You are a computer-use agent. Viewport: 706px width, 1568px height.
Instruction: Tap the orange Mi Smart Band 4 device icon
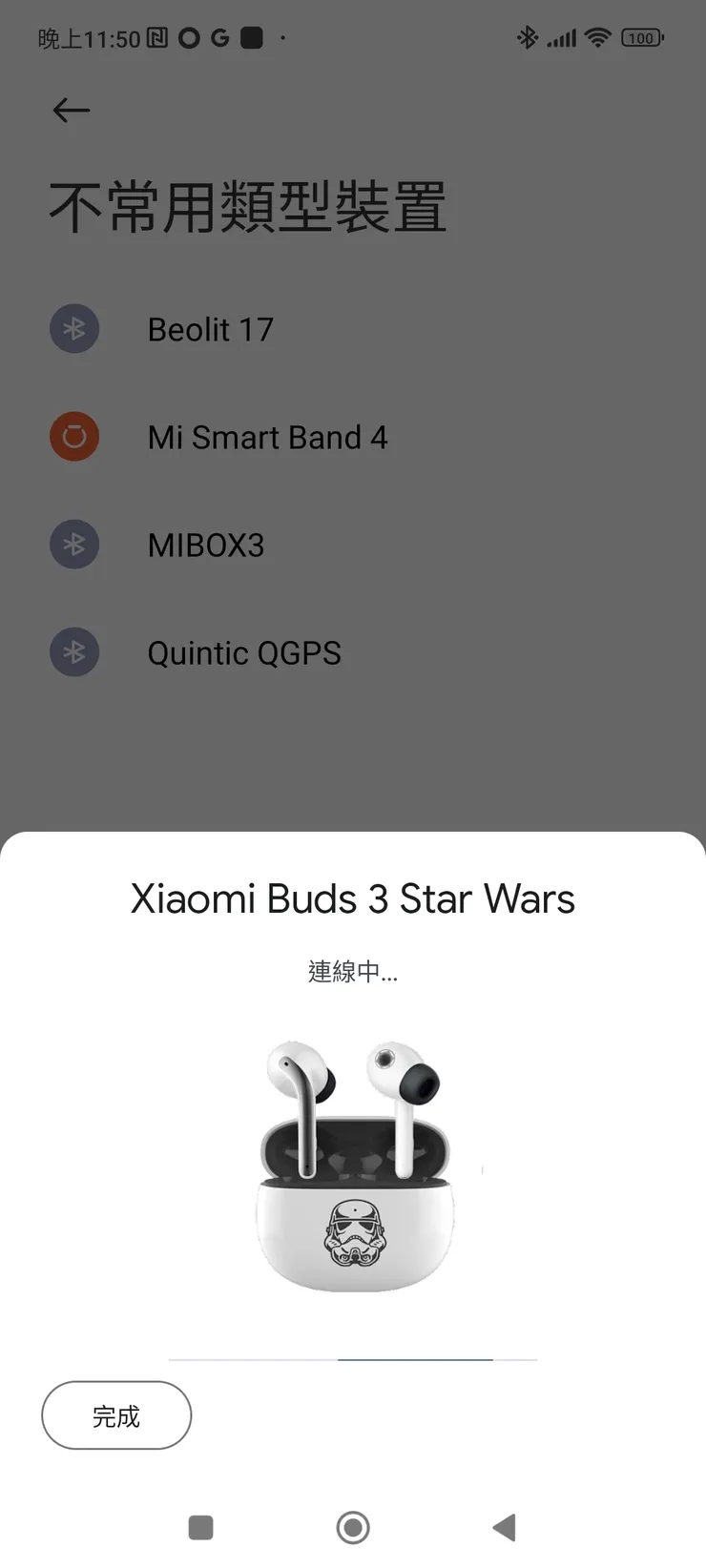tap(74, 436)
